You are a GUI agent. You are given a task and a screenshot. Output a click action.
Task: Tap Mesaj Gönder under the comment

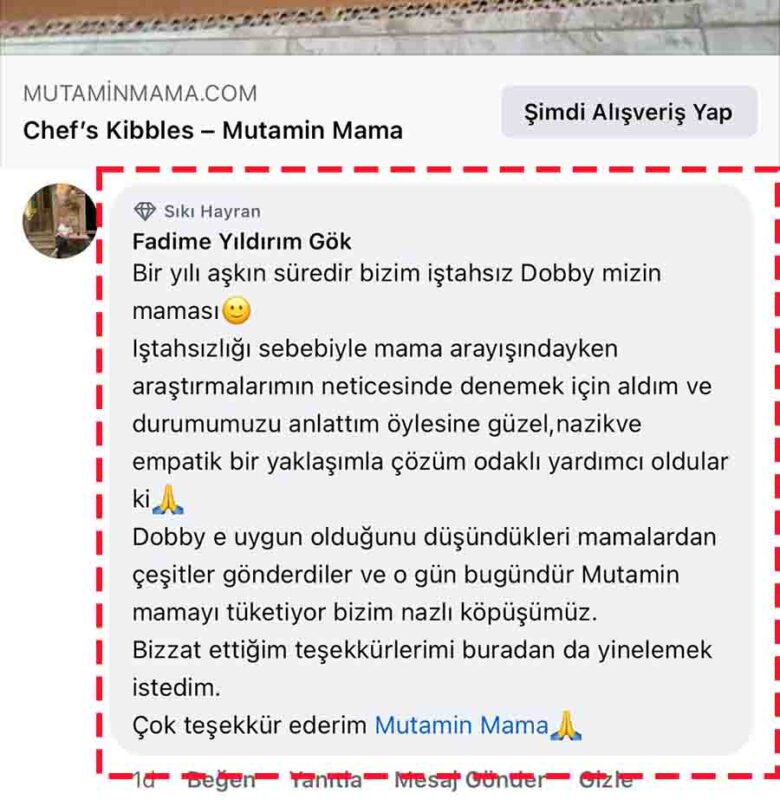[470, 780]
